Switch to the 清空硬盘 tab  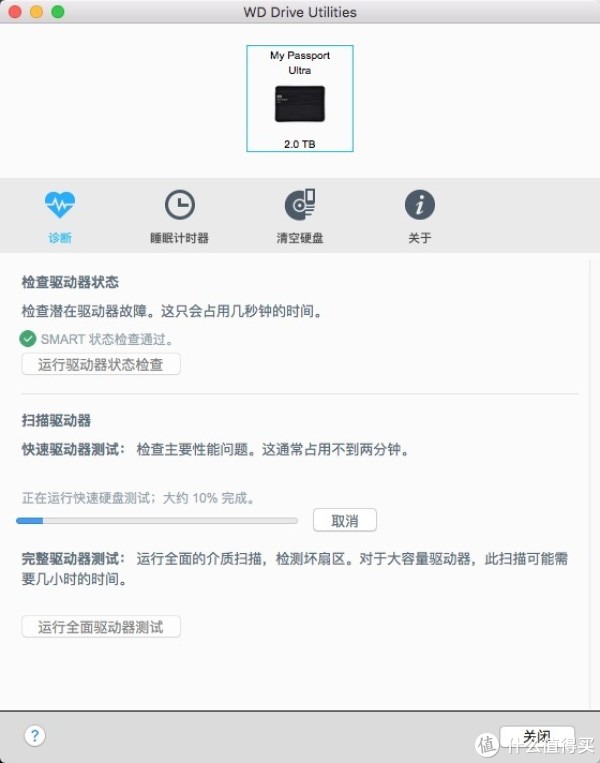(x=300, y=216)
